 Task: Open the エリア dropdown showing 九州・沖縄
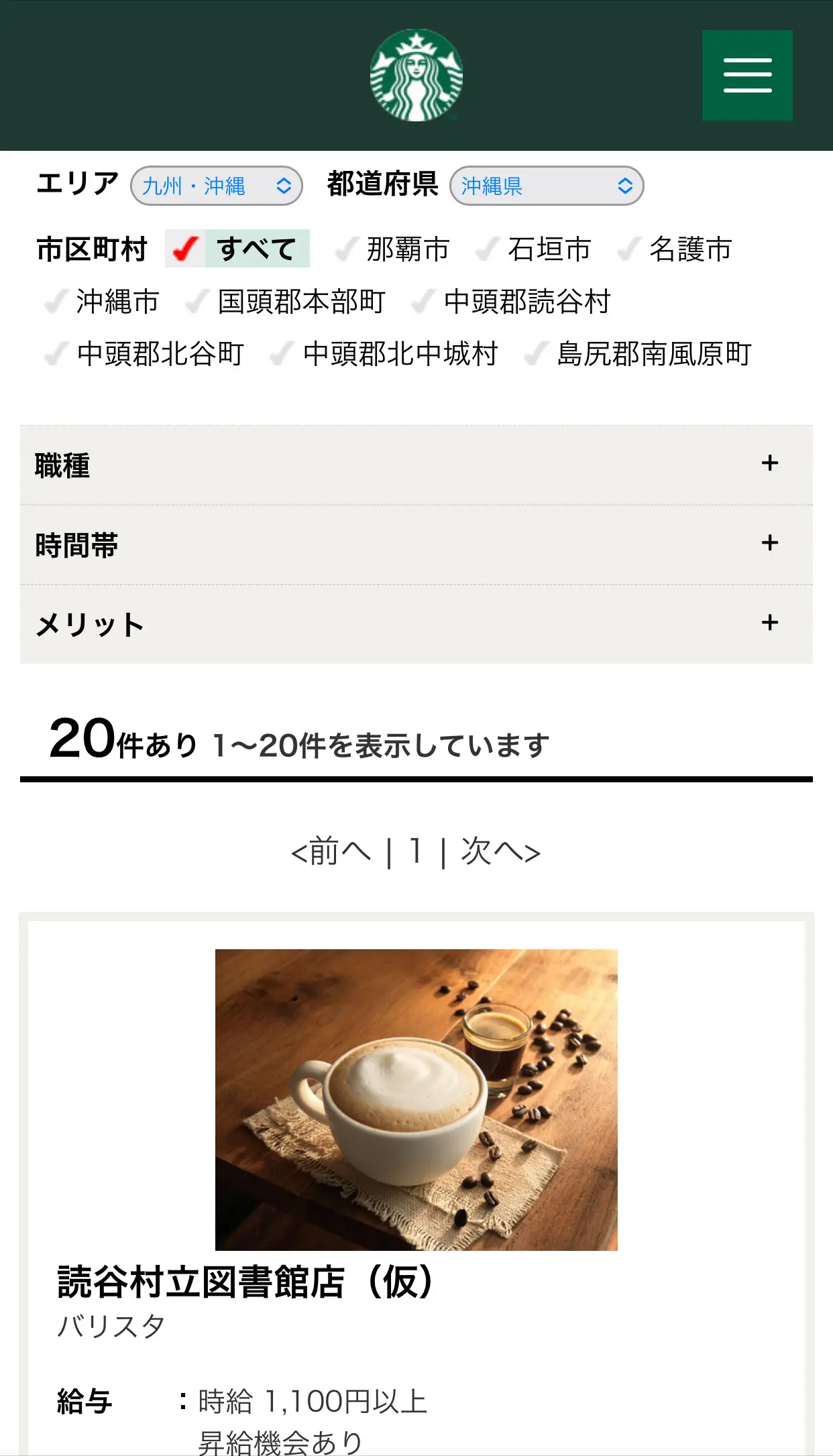(217, 186)
